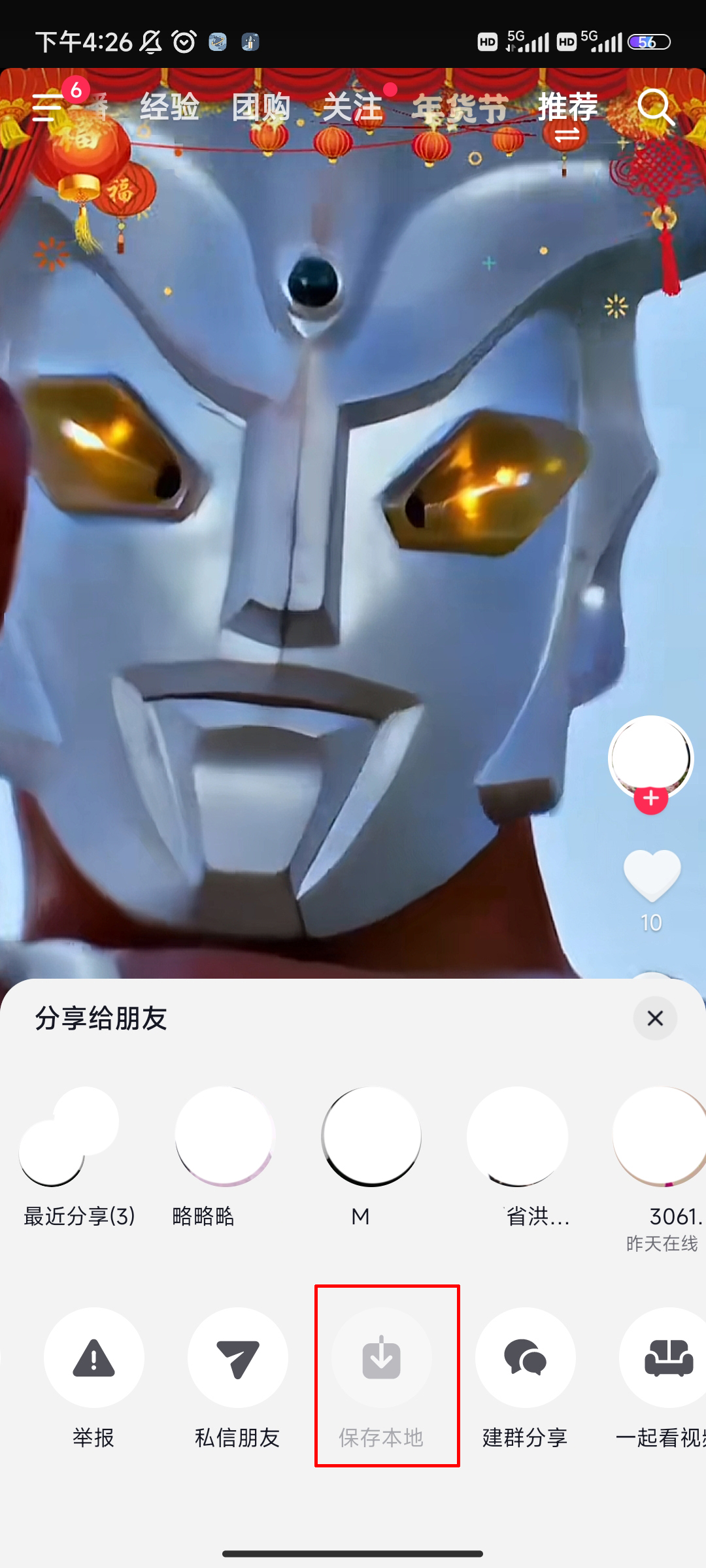Close the share-to-friends panel
This screenshot has width=706, height=1568.
click(x=655, y=1018)
